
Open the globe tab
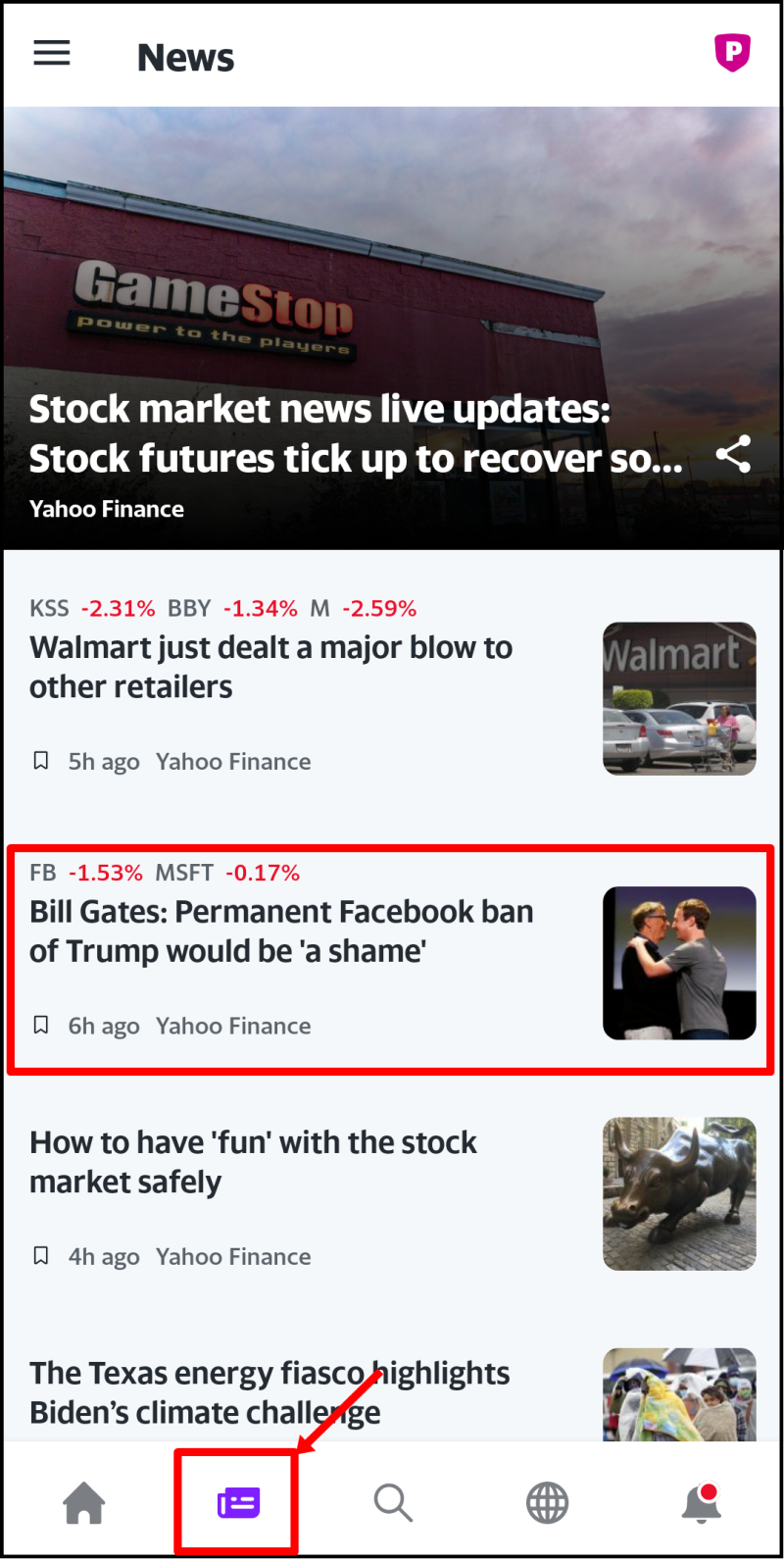(547, 1502)
